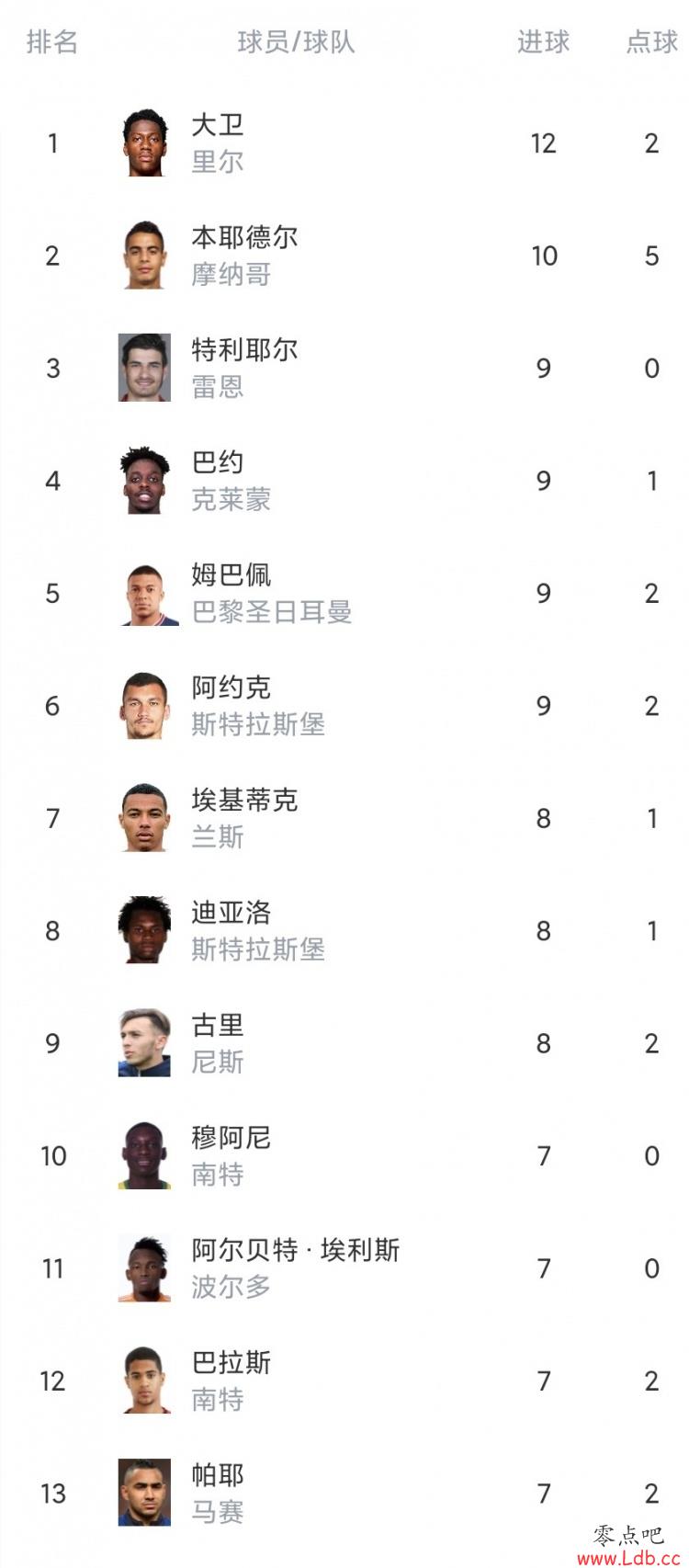Open 姆巴佩 of 巴黎圣日耳曼
Screen dimensions: 689x1568
344,594
